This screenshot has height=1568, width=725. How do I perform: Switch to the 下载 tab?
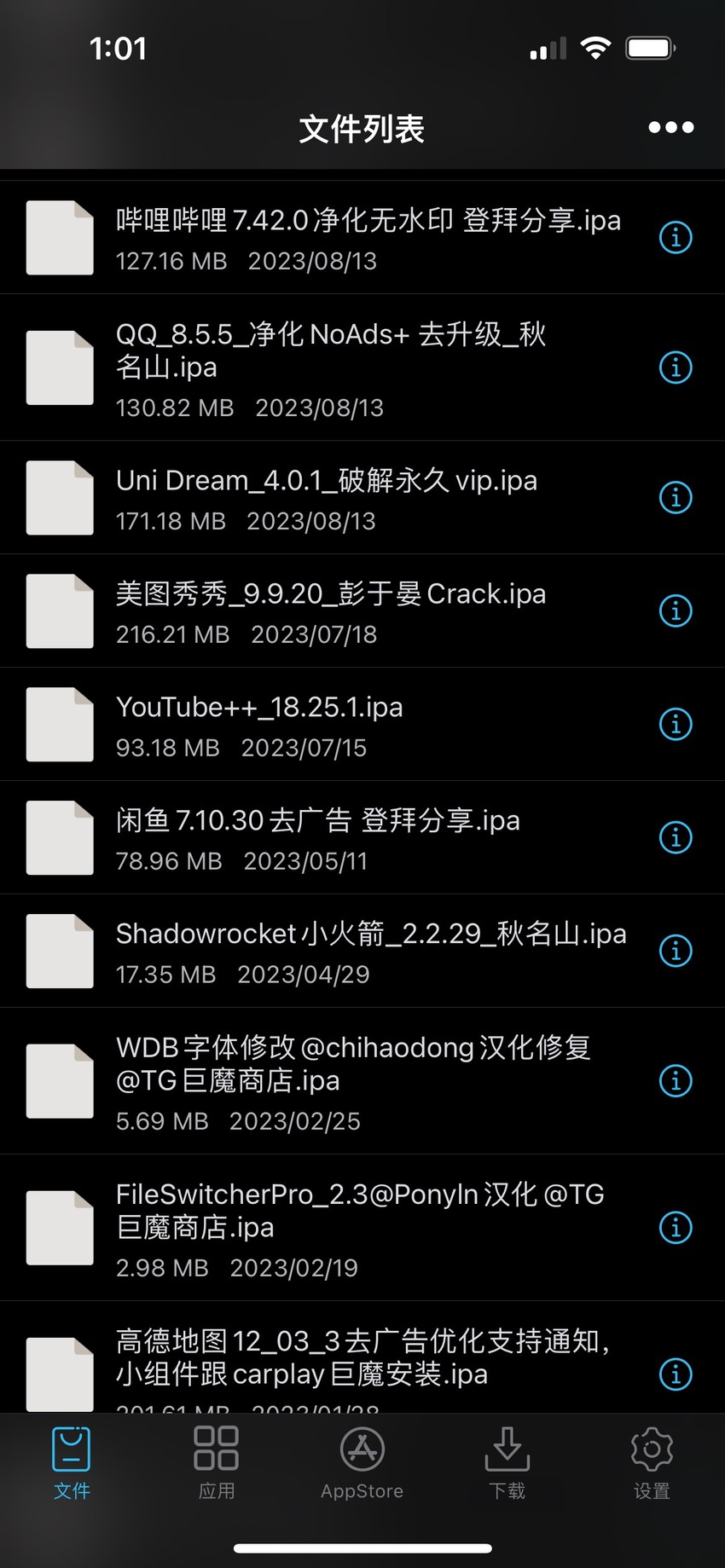point(507,1463)
